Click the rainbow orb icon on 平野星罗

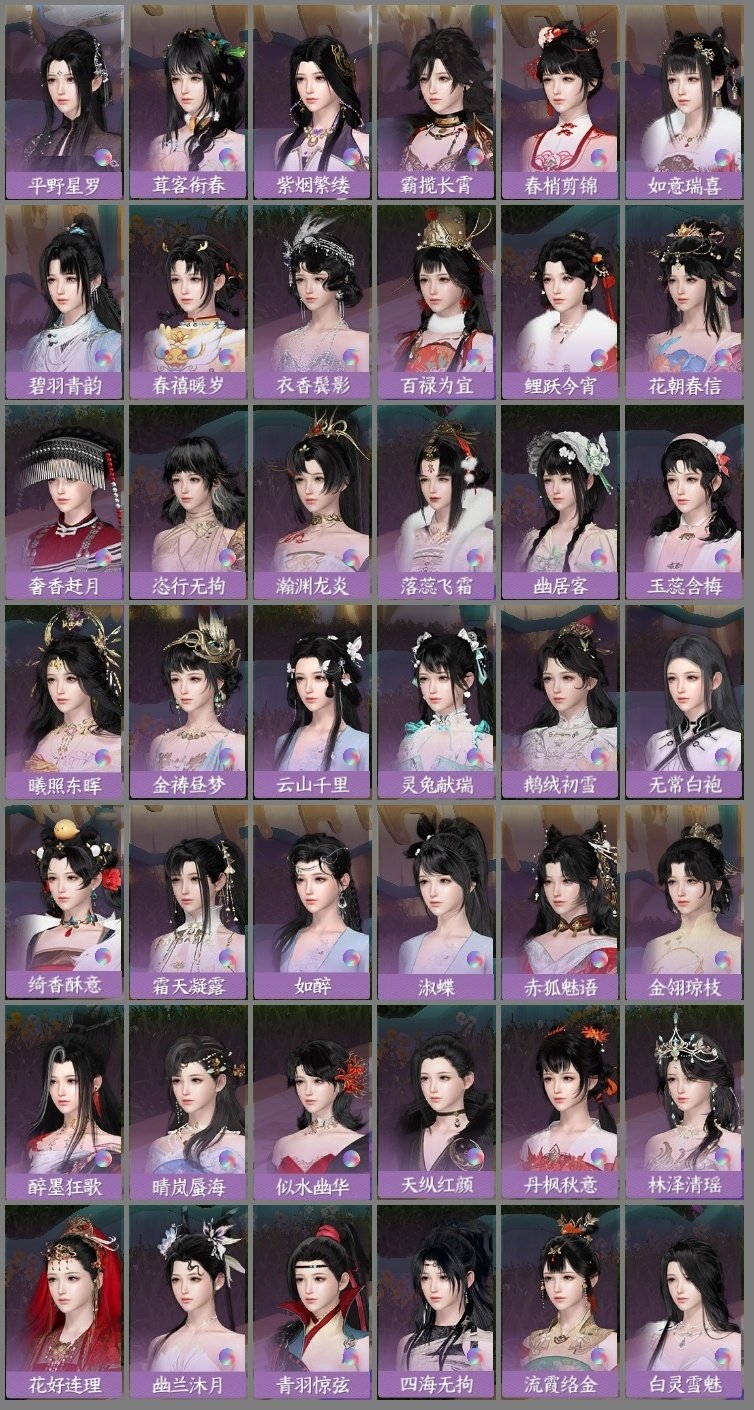tap(103, 156)
